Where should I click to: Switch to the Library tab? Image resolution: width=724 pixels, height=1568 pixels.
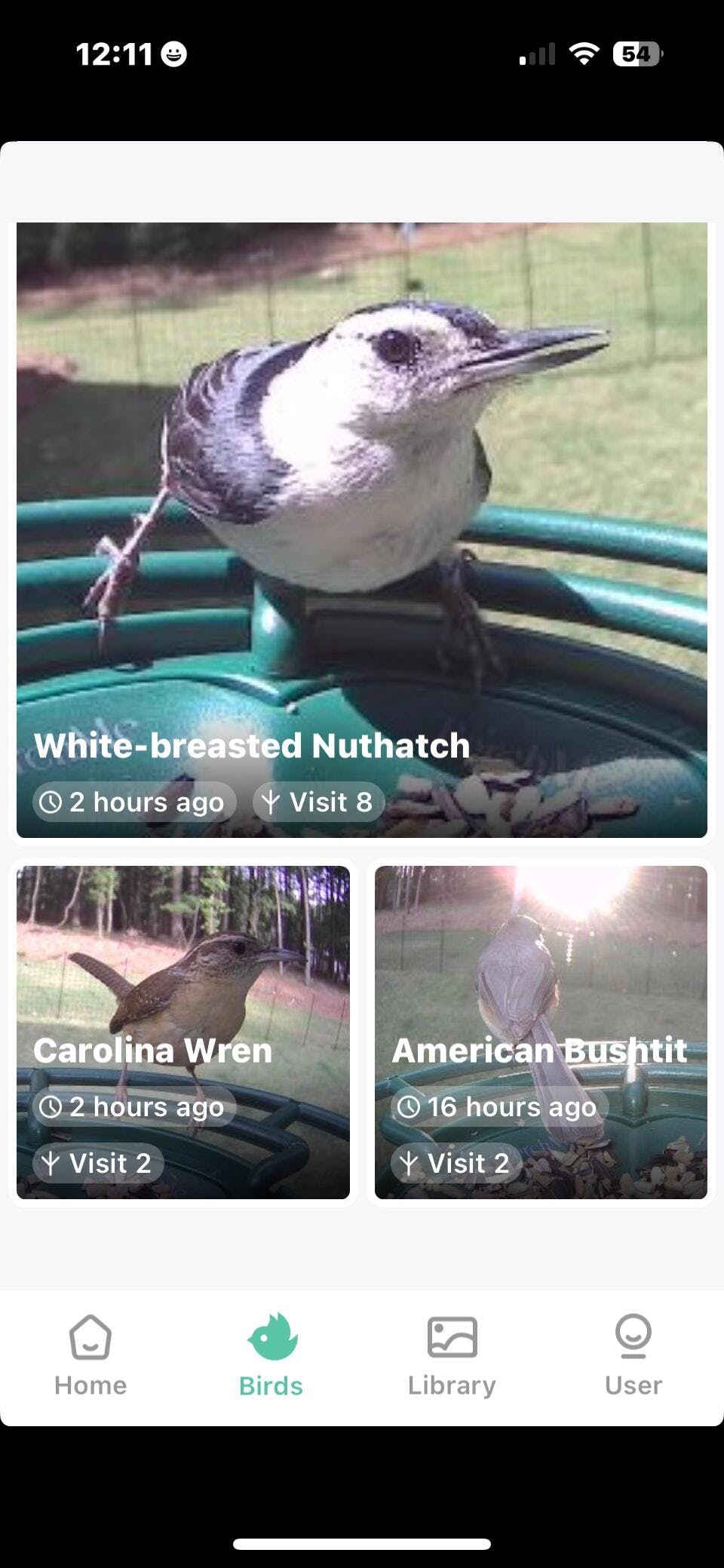[x=452, y=1355]
